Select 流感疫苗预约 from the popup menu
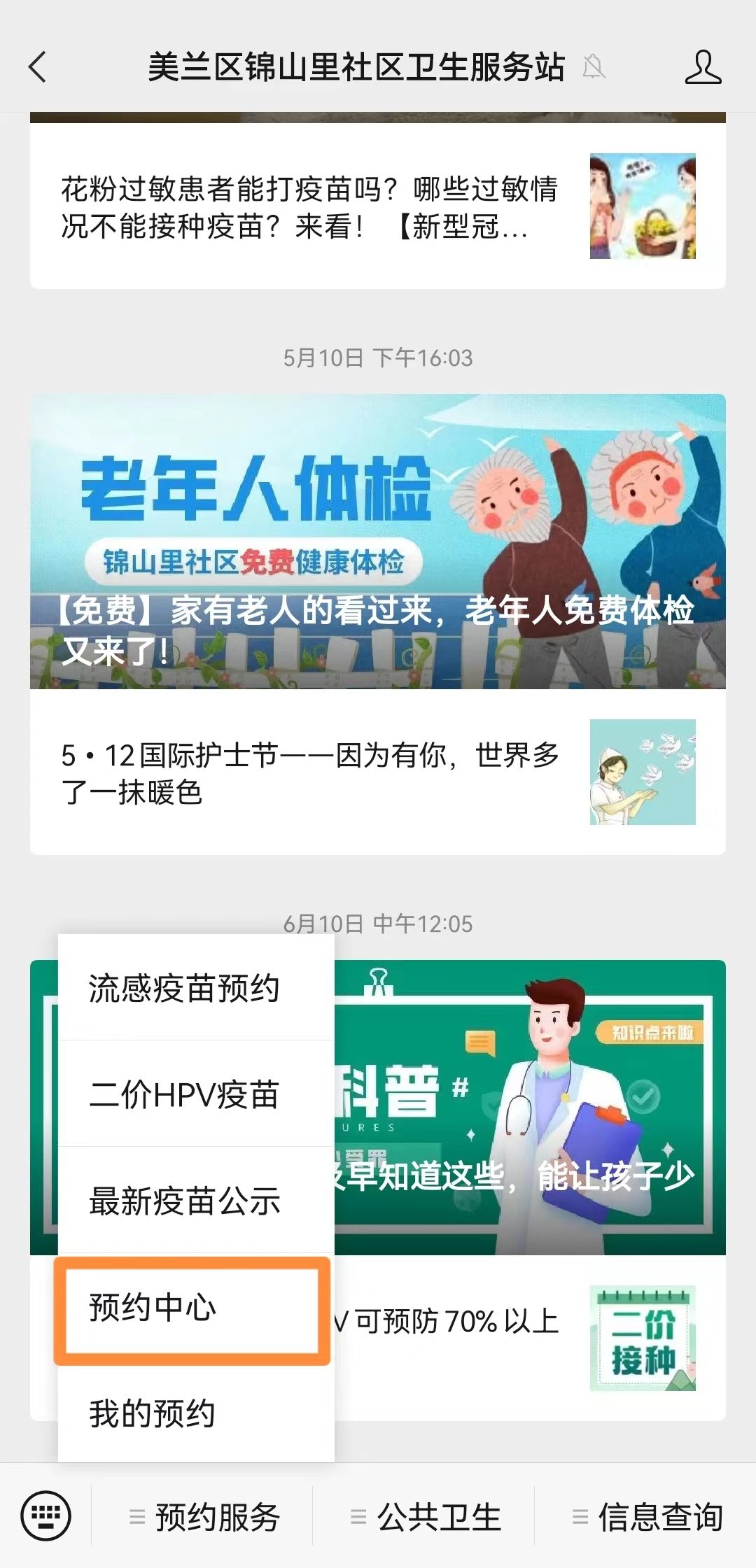This screenshot has width=756, height=1568. click(184, 988)
